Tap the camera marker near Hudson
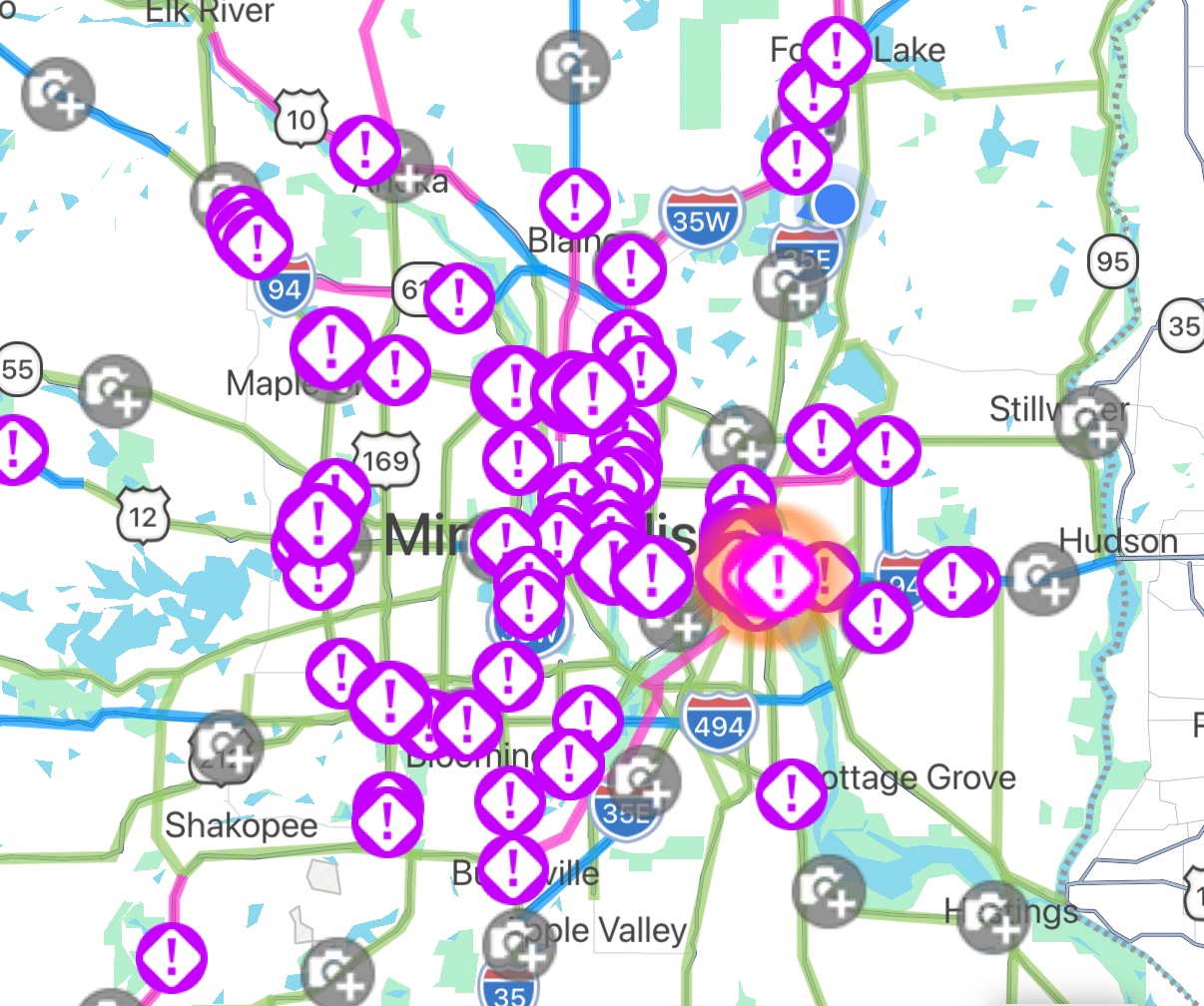 coord(1042,578)
